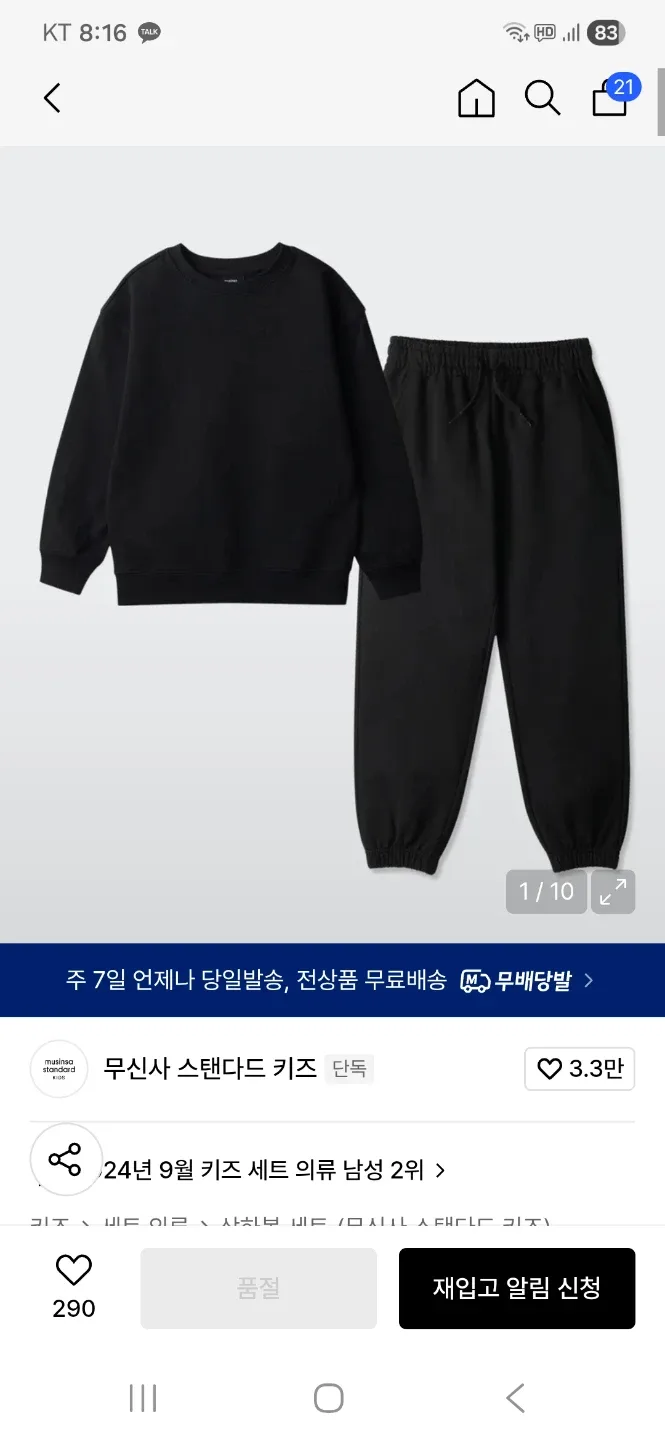Like the brand with 3.3만 hearts

[579, 1069]
